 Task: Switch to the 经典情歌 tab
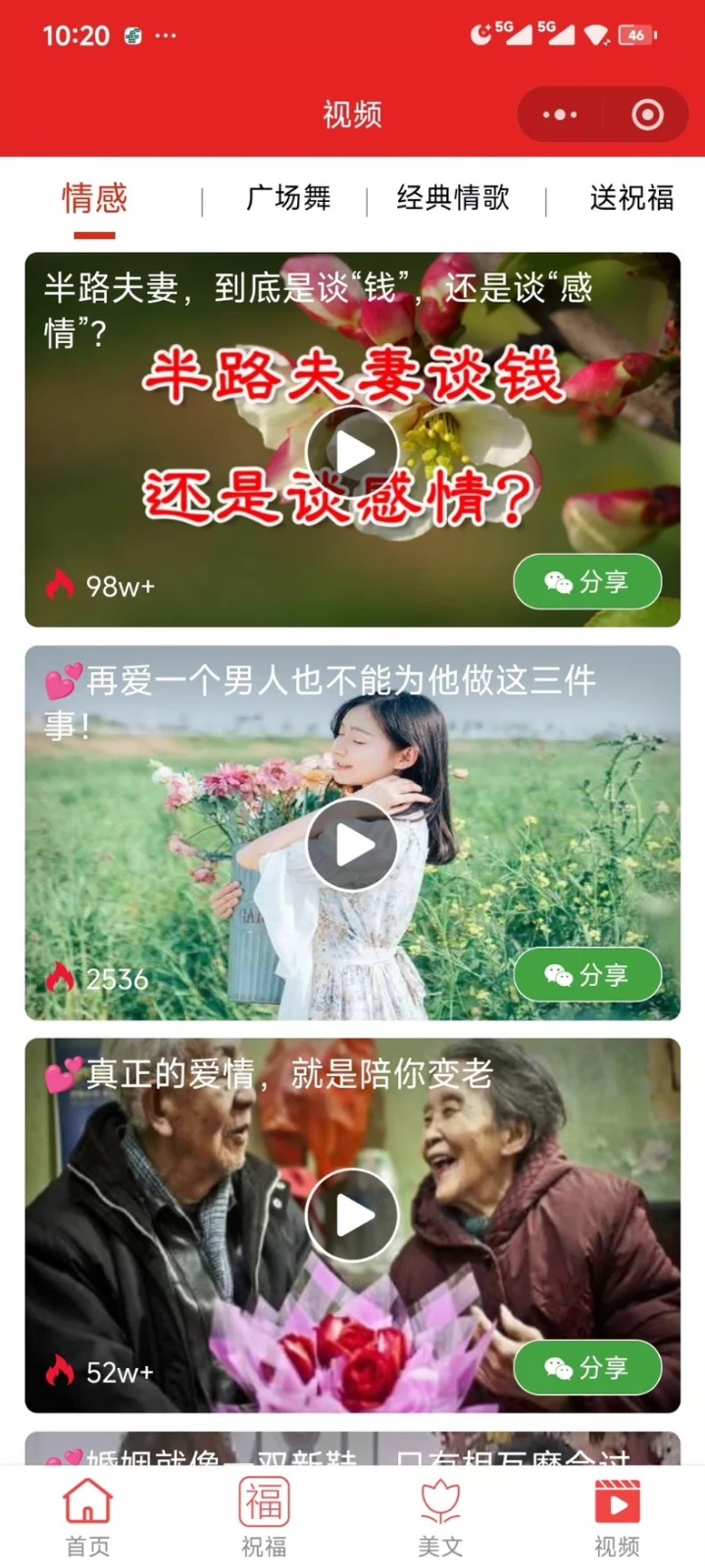(453, 198)
